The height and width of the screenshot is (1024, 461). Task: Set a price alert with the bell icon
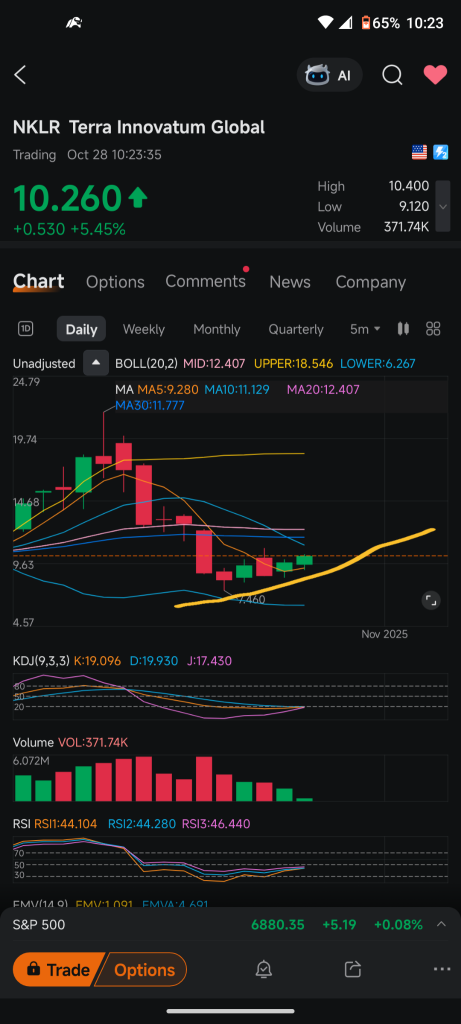(x=264, y=970)
